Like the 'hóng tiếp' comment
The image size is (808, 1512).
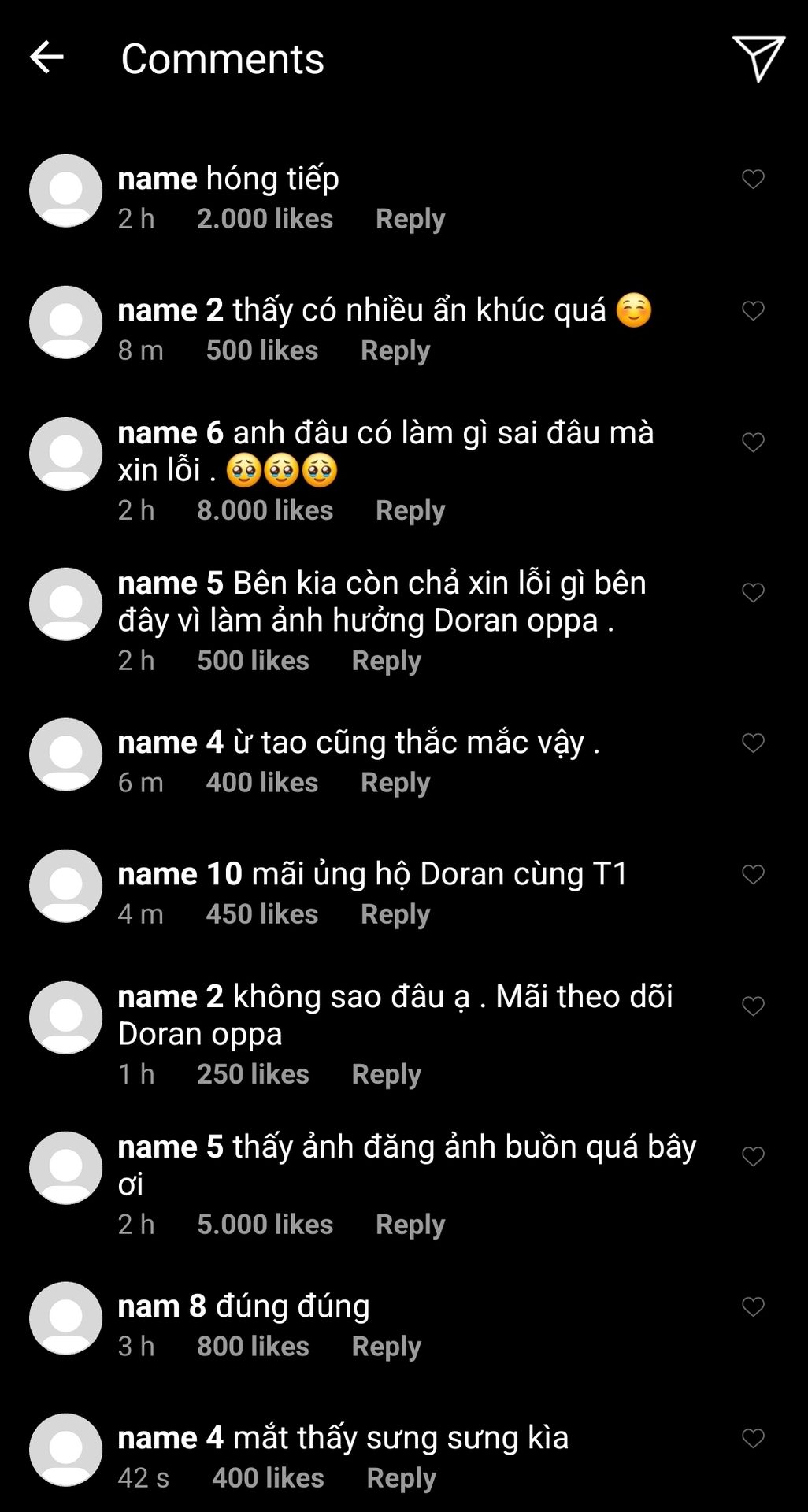pyautogui.click(x=753, y=180)
